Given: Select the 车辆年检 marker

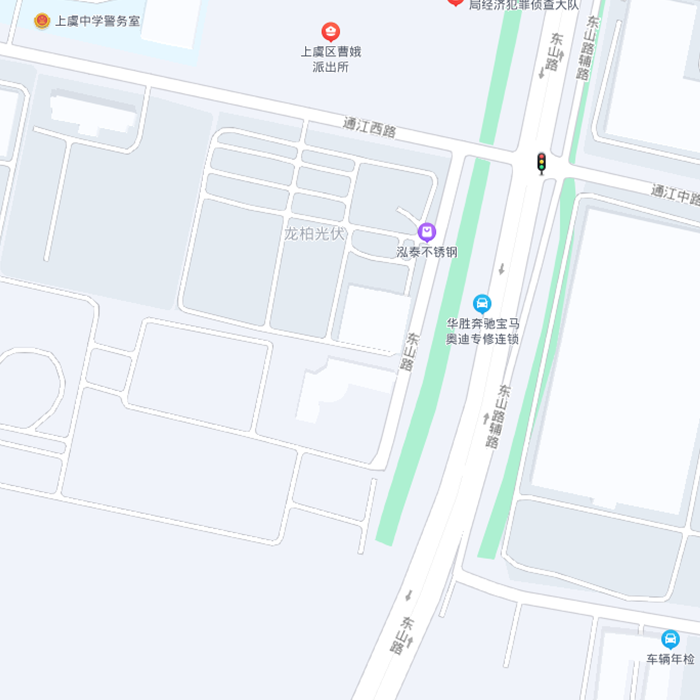Looking at the screenshot, I should pos(670,638).
